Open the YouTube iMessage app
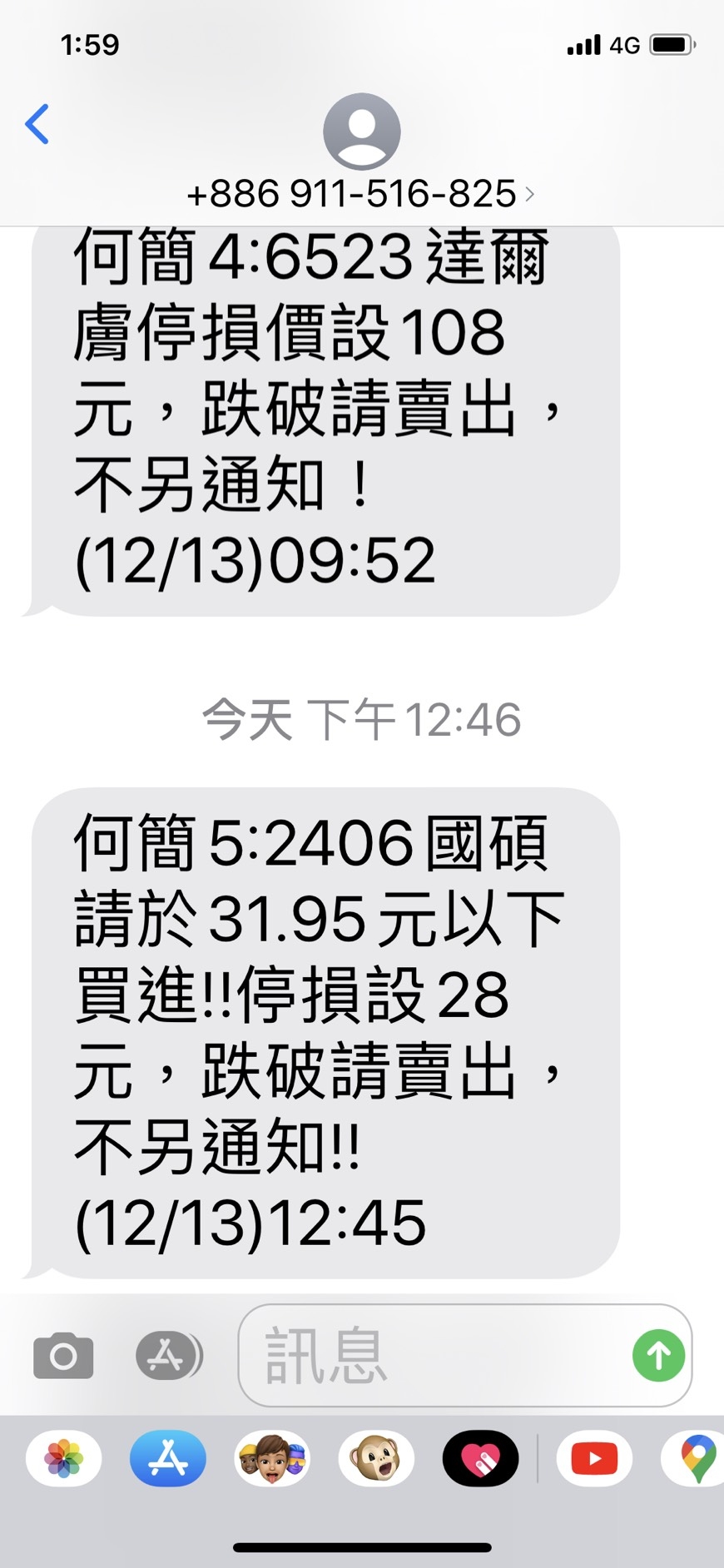724x1568 pixels. (594, 1459)
